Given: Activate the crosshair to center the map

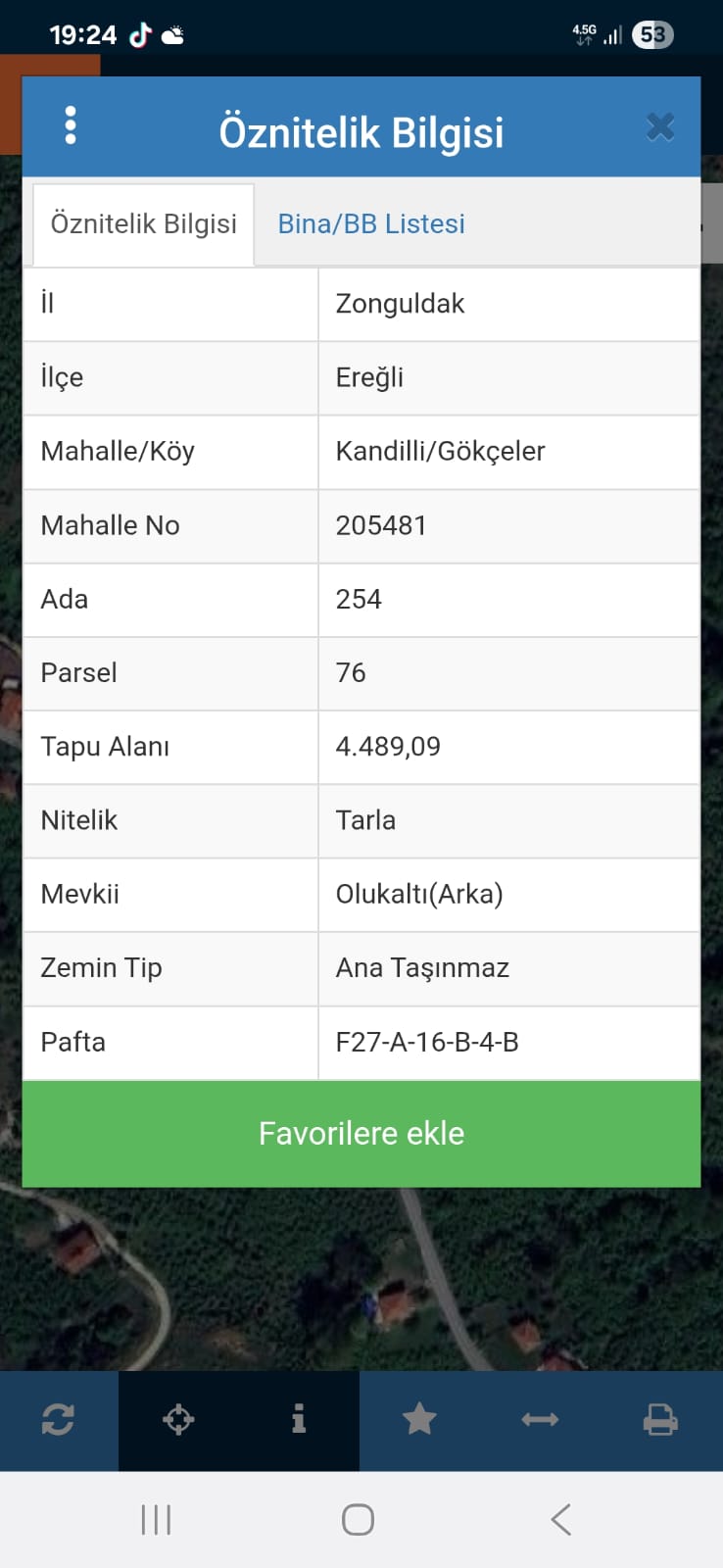Looking at the screenshot, I should coord(179,1420).
